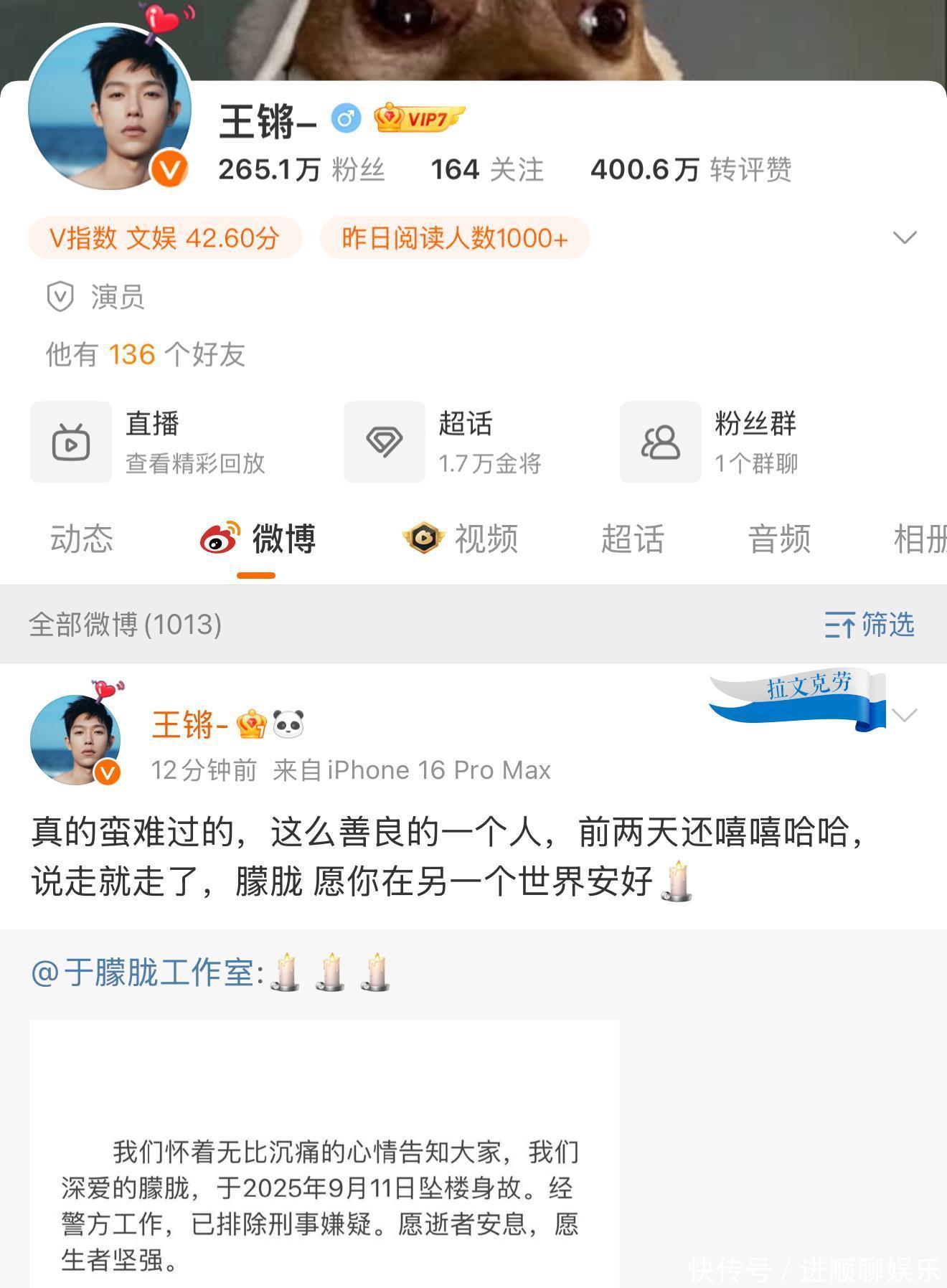The image size is (947, 1288).
Task: Expand profile details with the chevron
Action: click(905, 237)
